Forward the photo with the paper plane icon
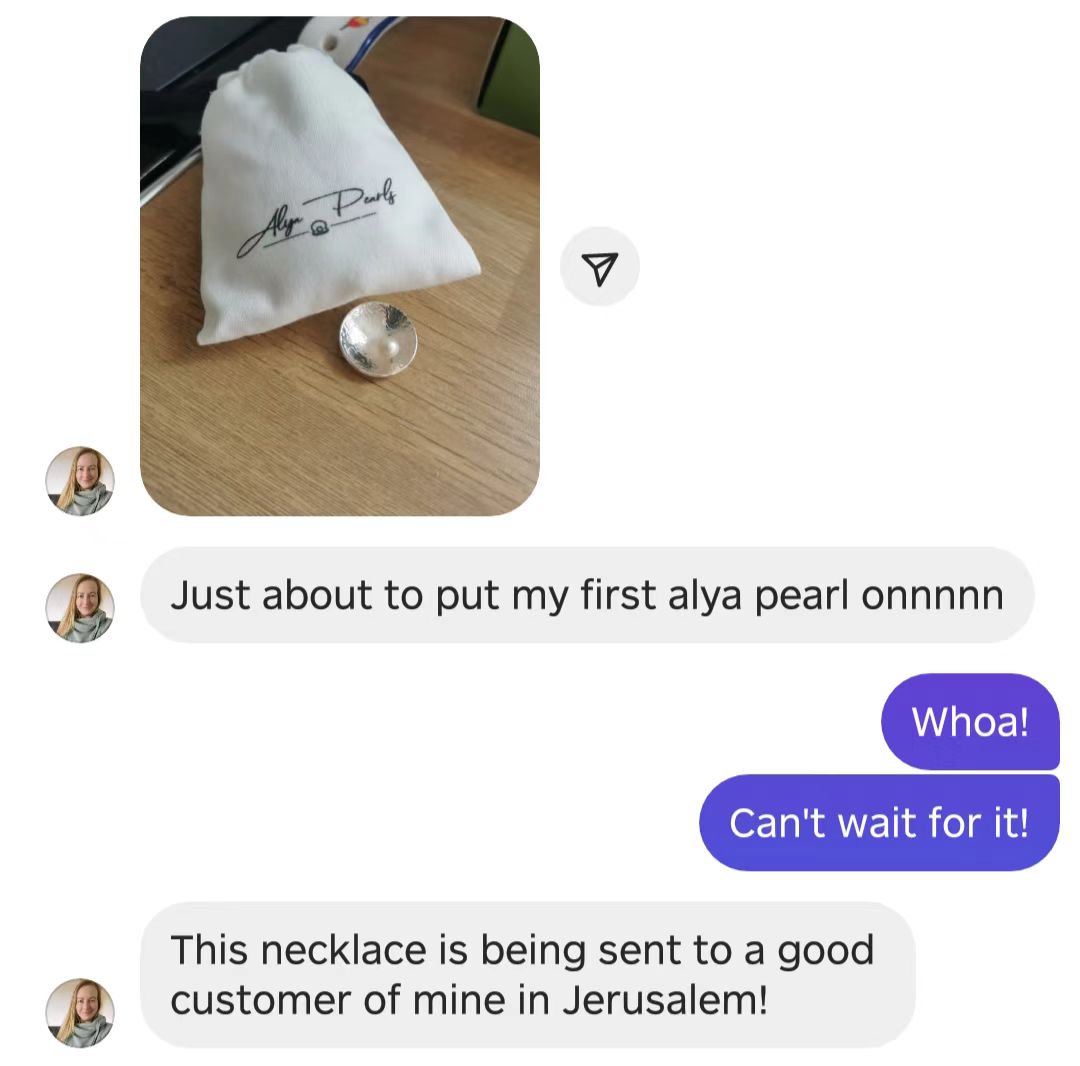Image resolution: width=1080 pixels, height=1066 pixels. pos(599,267)
